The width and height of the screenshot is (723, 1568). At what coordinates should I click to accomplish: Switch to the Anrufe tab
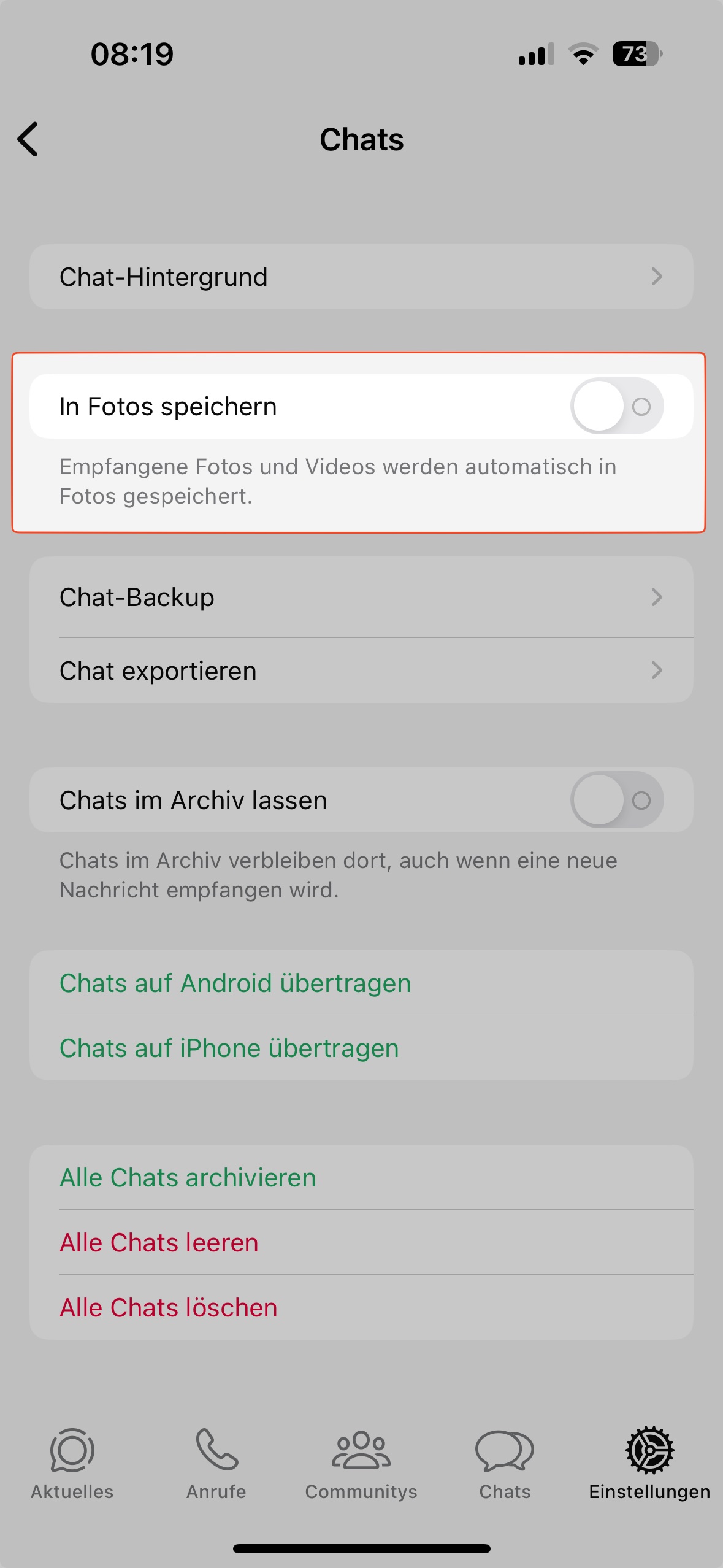[x=216, y=1463]
